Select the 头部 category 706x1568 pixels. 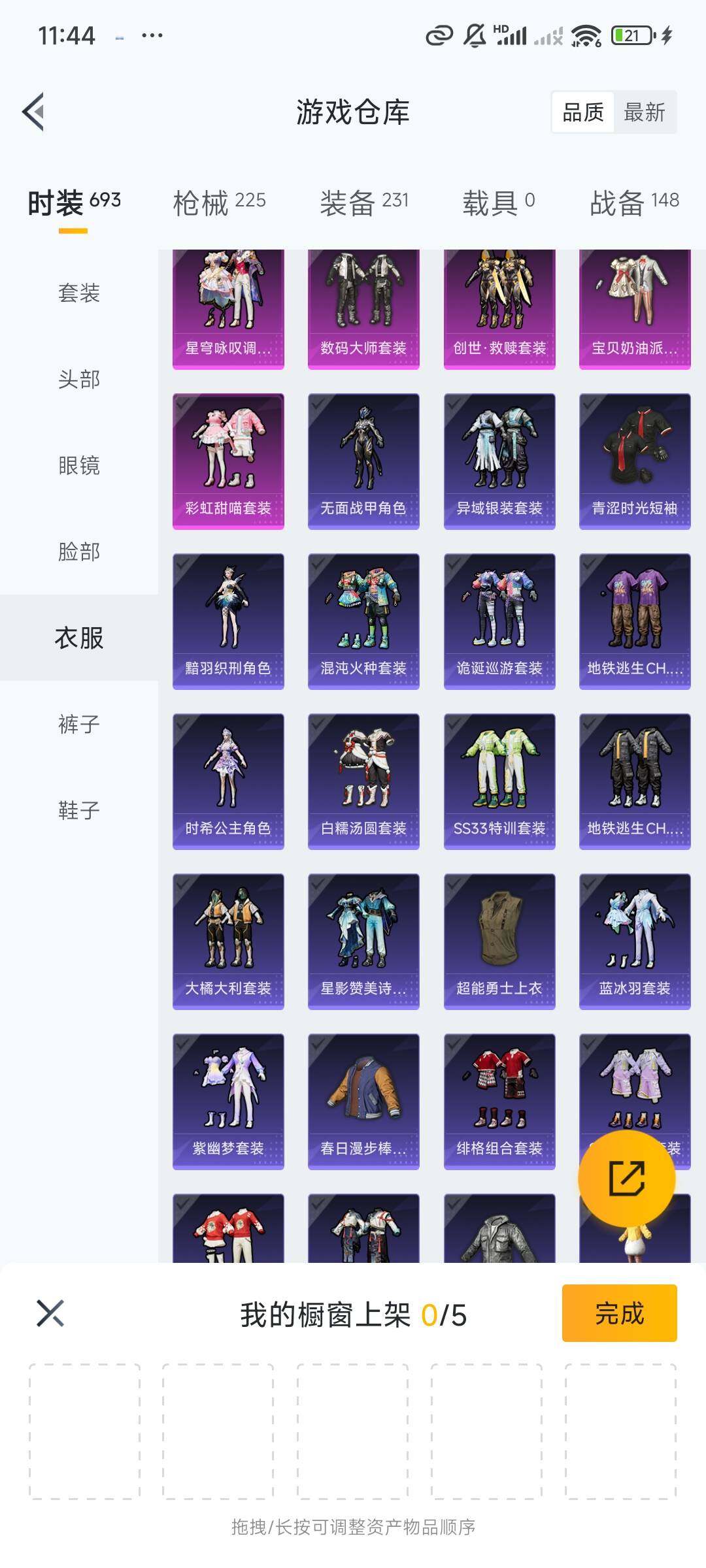click(79, 379)
